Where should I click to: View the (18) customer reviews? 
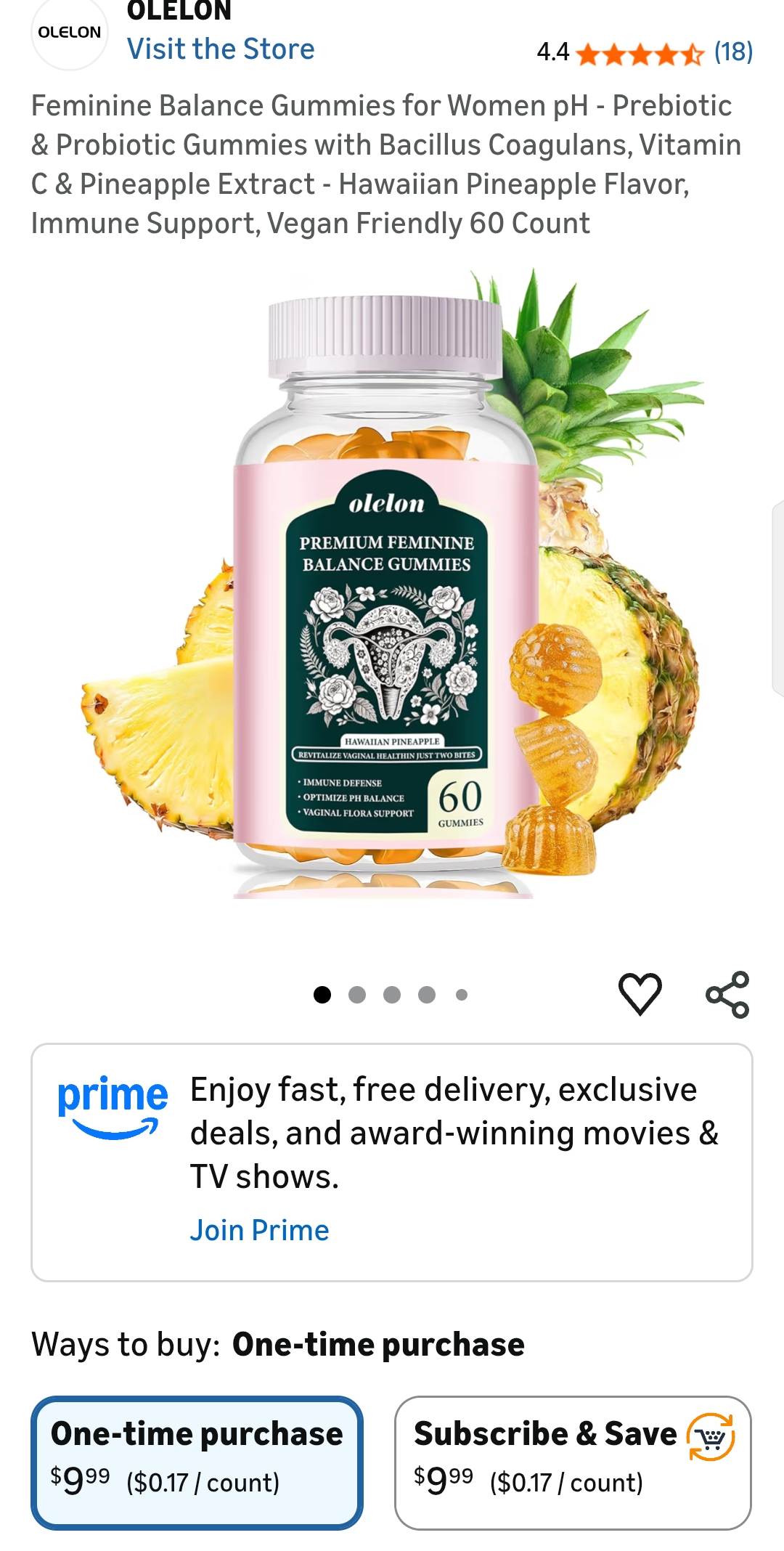pos(732,52)
